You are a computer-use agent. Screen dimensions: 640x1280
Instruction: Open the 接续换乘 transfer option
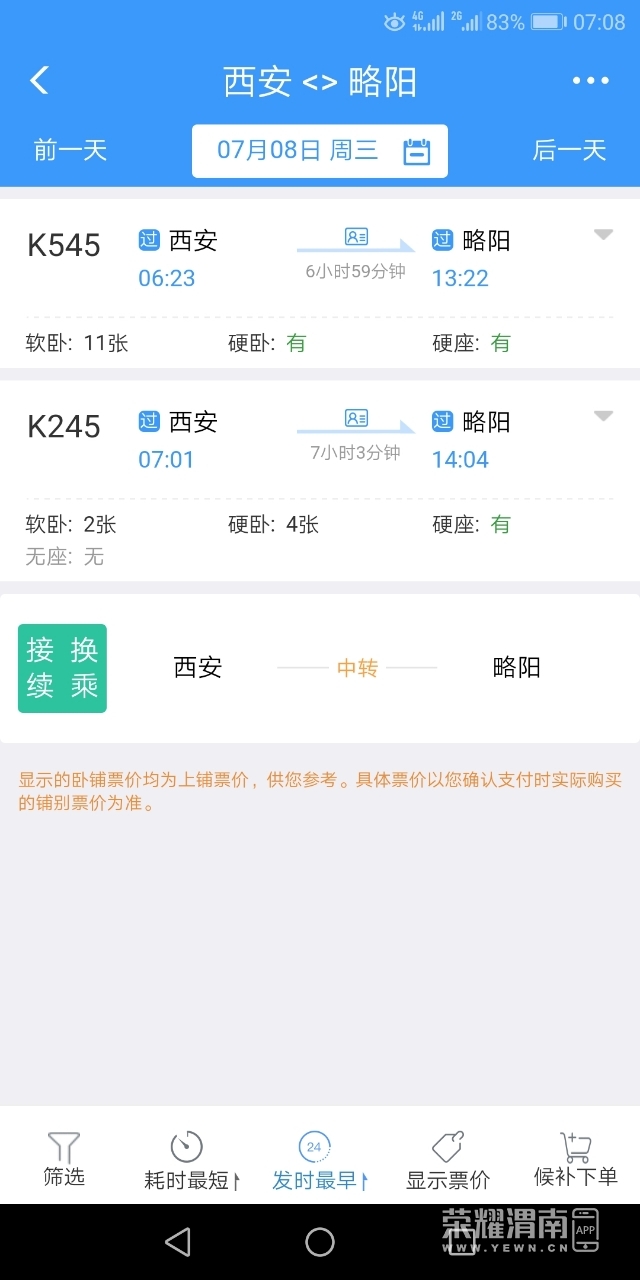tap(320, 668)
